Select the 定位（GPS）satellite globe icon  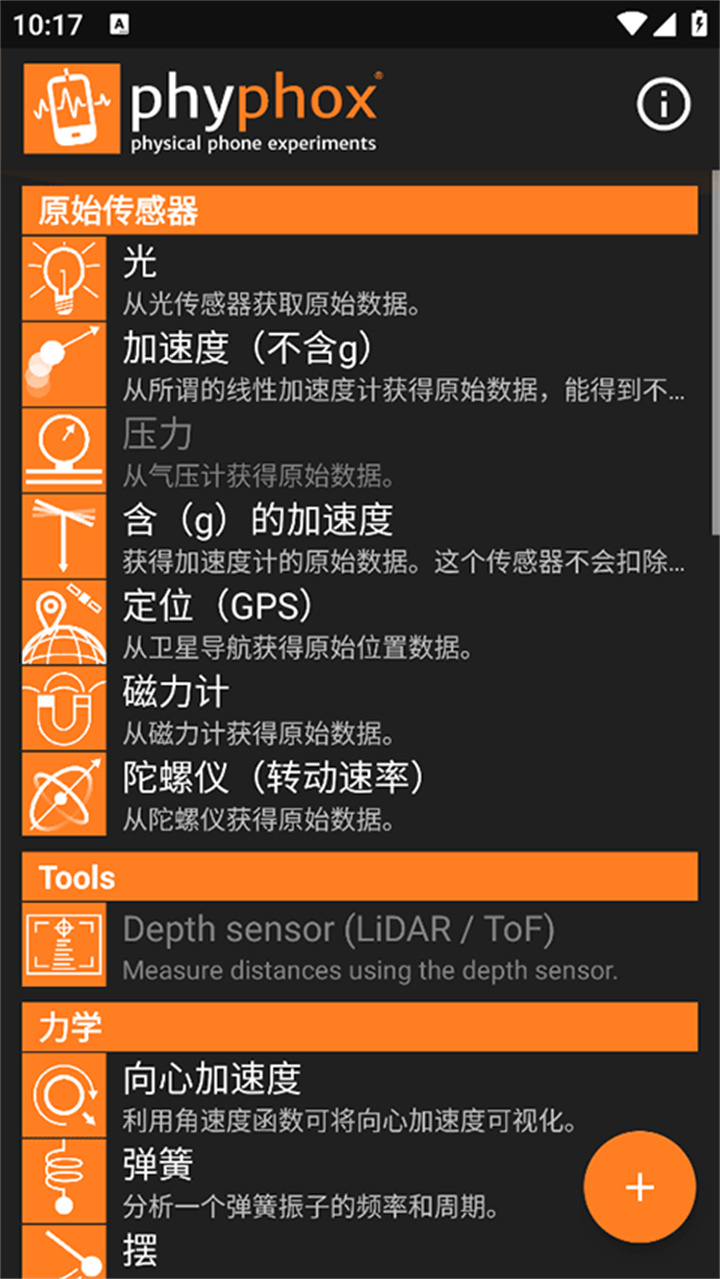point(63,621)
